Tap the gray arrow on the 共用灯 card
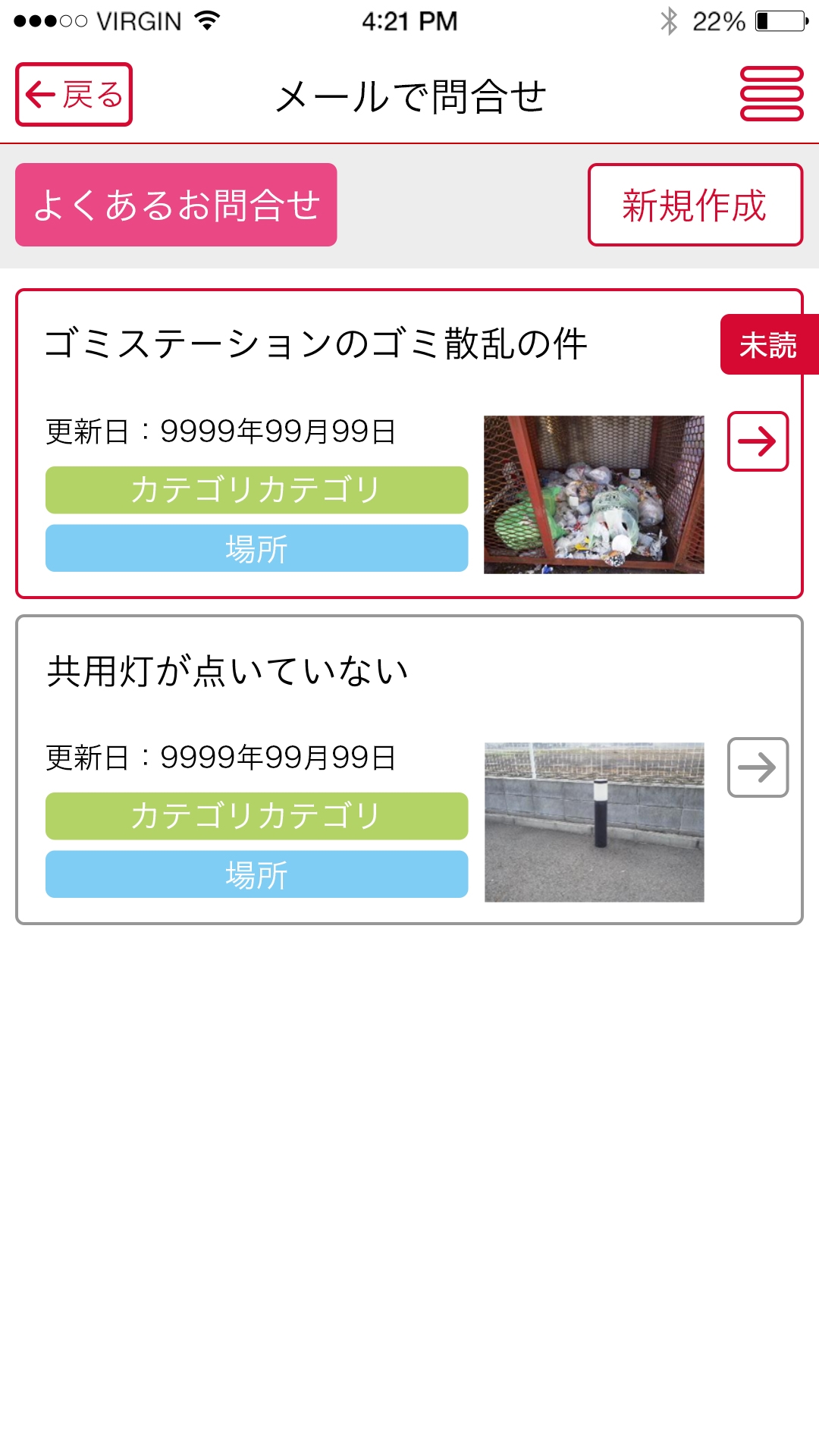The image size is (819, 1456). click(758, 767)
